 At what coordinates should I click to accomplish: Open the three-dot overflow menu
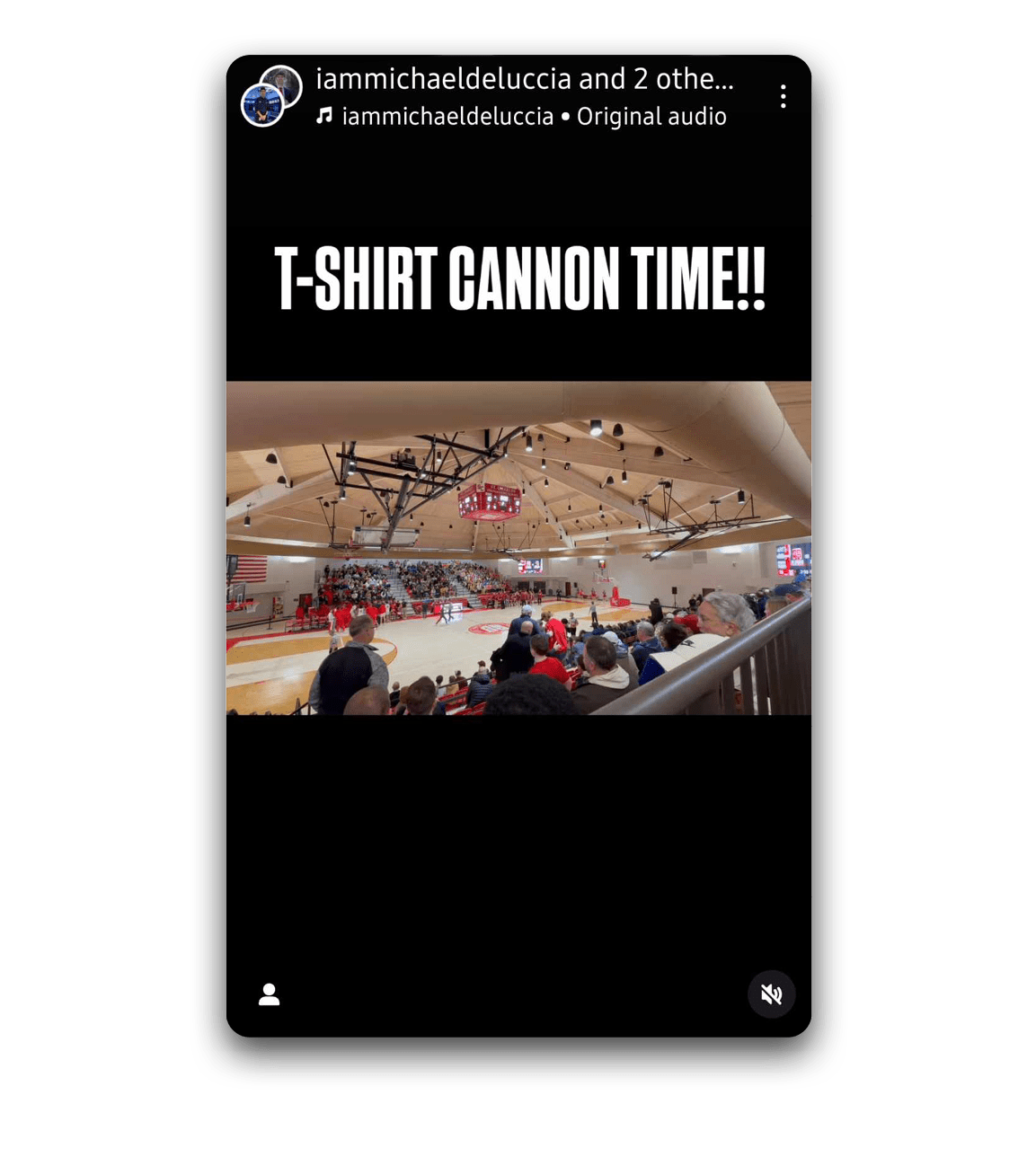784,96
